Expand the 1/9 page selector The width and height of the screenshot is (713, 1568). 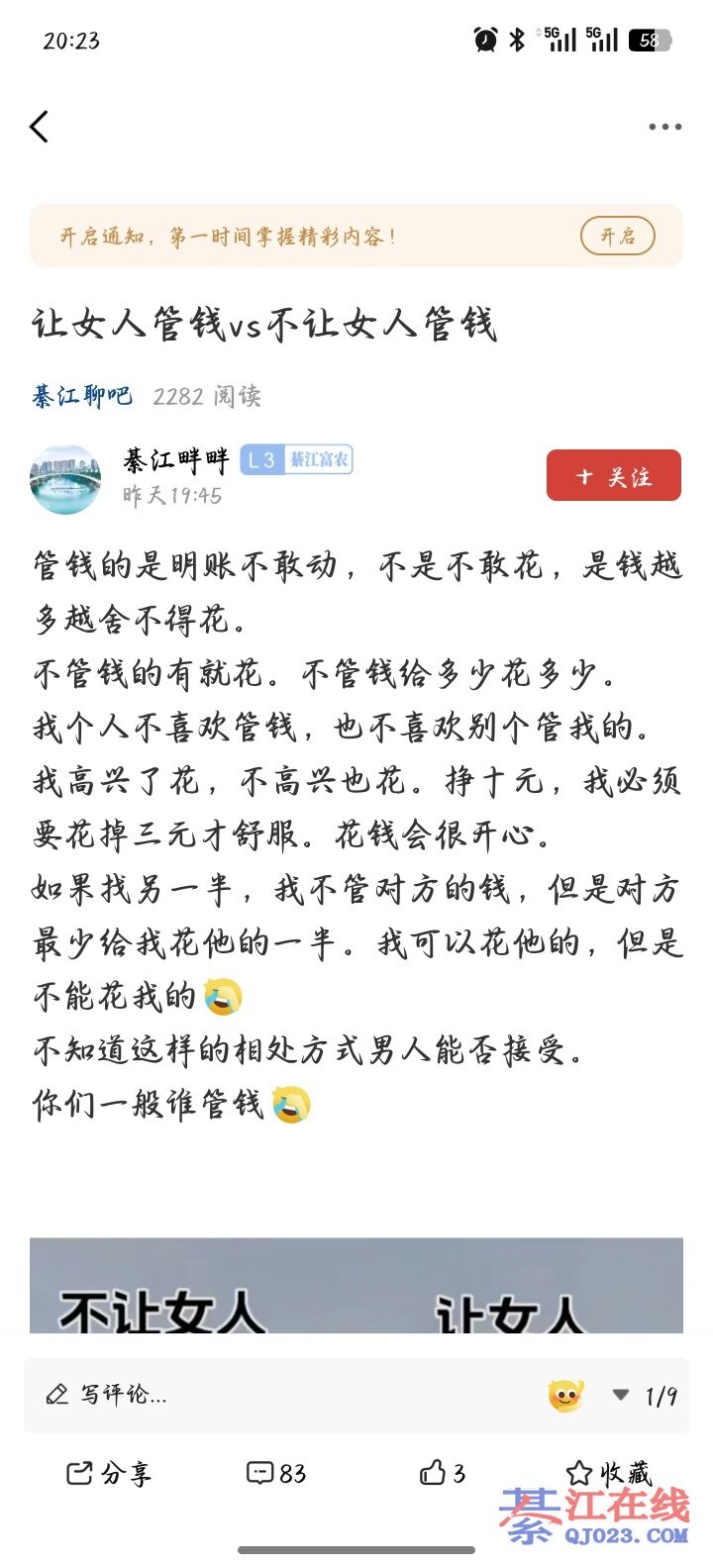click(x=646, y=1396)
